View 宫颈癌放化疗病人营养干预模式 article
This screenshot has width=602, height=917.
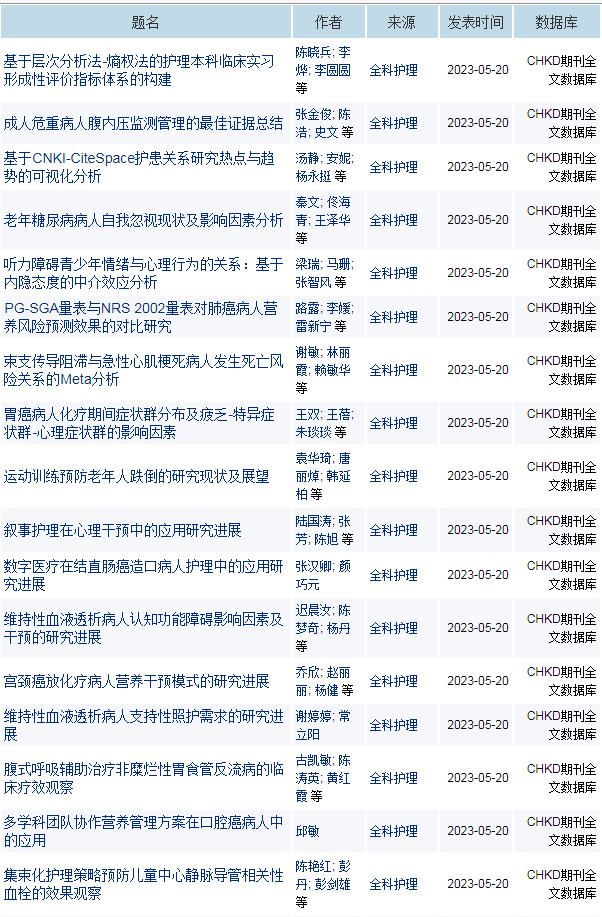136,681
